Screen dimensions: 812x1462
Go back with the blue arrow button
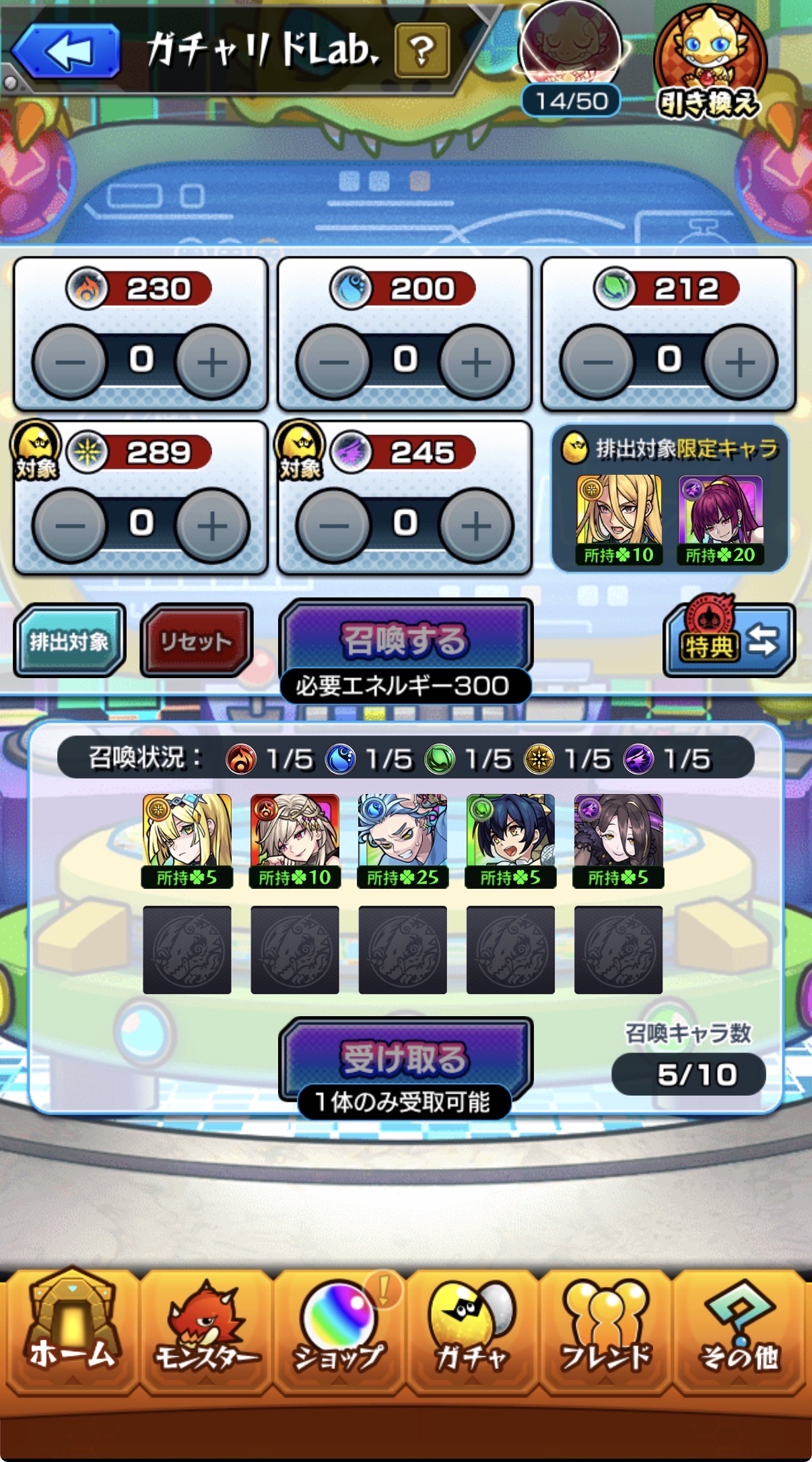(x=67, y=51)
